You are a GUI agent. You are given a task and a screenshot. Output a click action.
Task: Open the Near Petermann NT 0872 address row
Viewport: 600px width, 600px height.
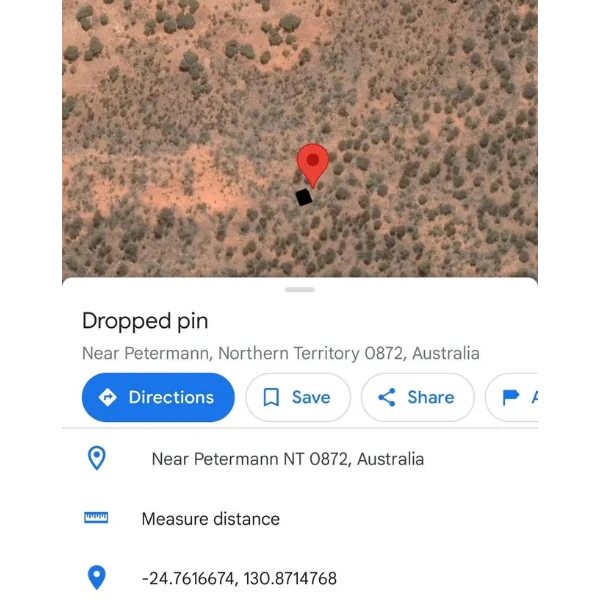[287, 459]
